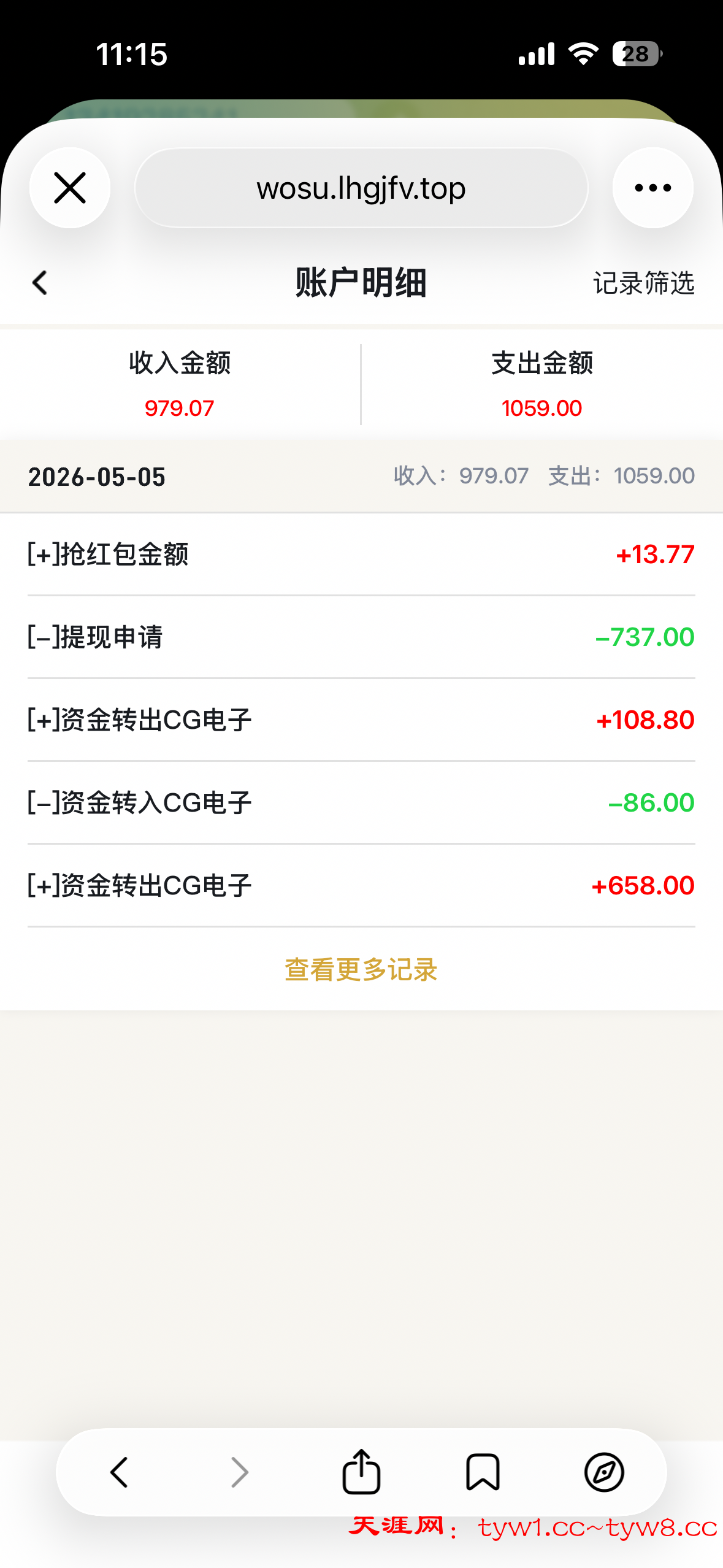Tap 查看更多记录 to load more
The width and height of the screenshot is (723, 1568).
point(361,970)
